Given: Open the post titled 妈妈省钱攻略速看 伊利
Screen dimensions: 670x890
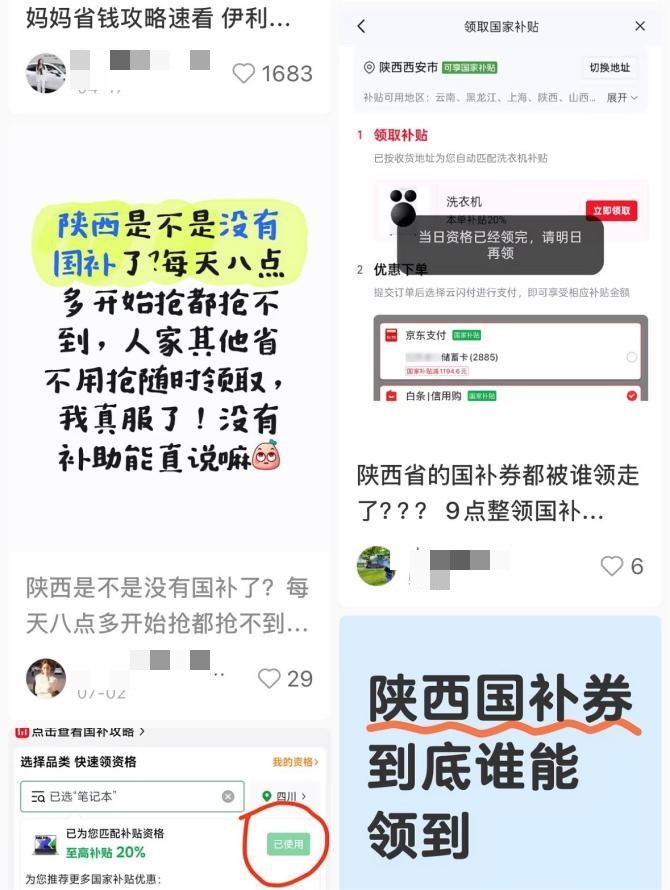Looking at the screenshot, I should tap(160, 18).
